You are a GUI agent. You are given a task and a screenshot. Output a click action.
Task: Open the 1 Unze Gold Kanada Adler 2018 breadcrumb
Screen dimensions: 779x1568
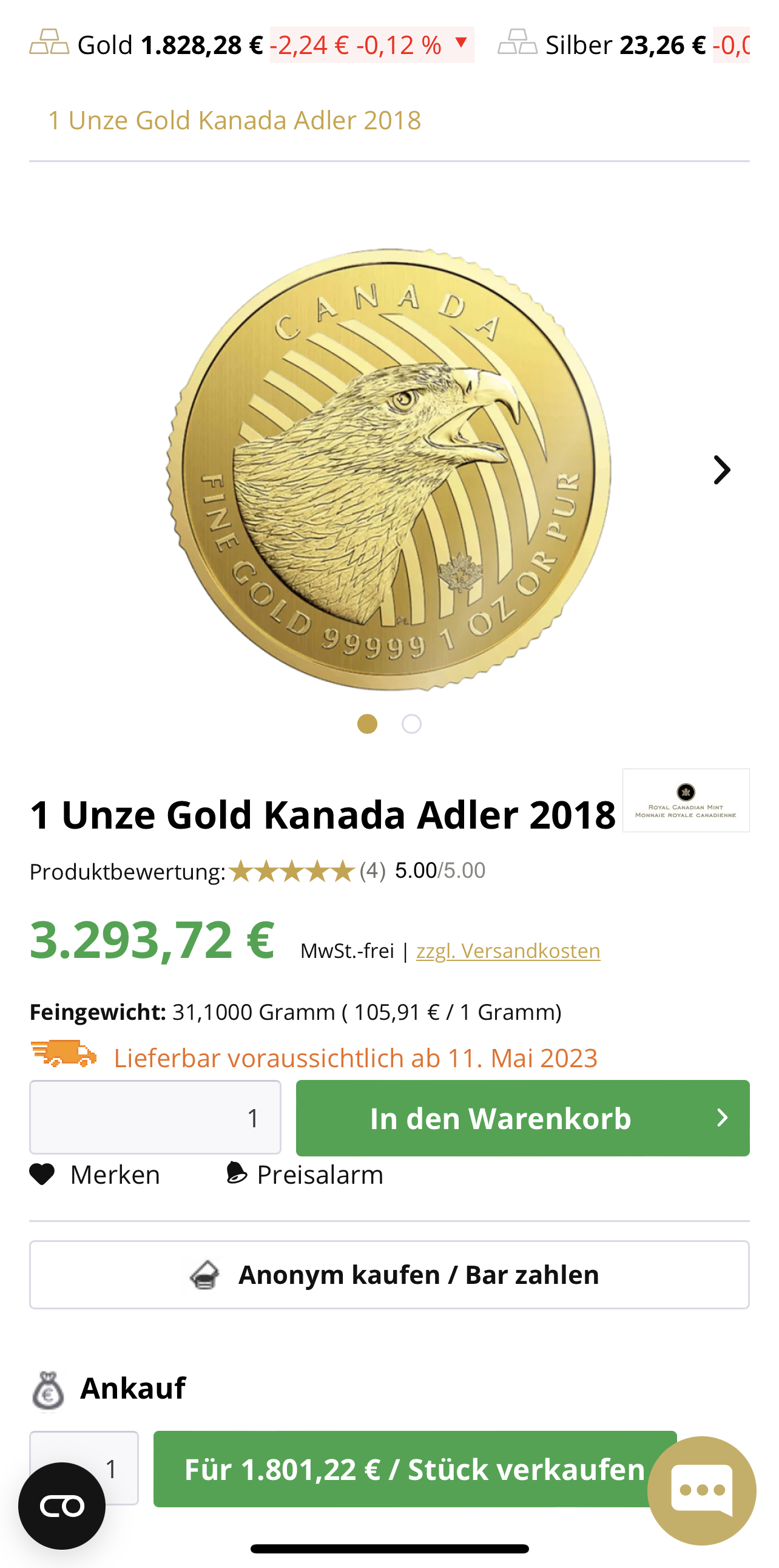[x=234, y=120]
